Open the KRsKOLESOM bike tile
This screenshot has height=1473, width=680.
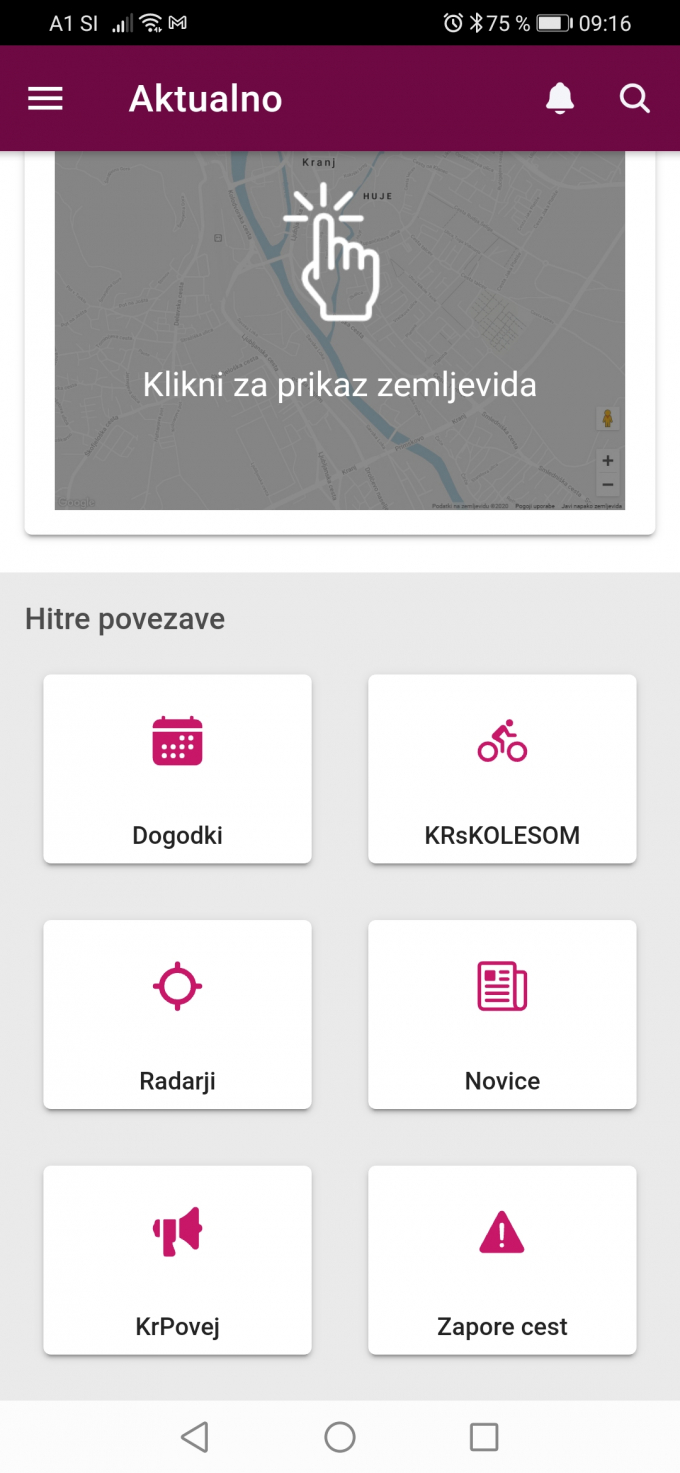pos(502,768)
